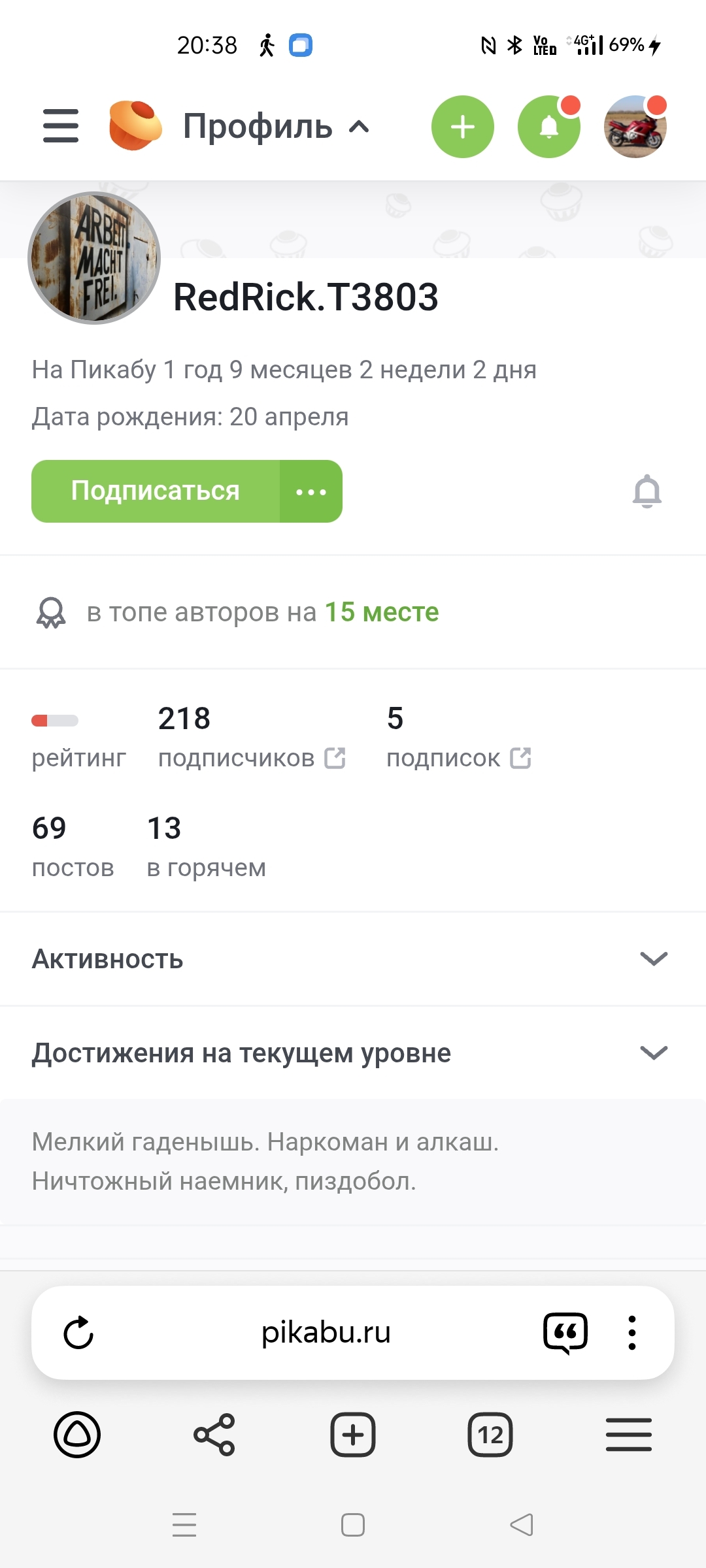The height and width of the screenshot is (1568, 706).
Task: Subscribe with the Подписаться button
Action: [156, 491]
